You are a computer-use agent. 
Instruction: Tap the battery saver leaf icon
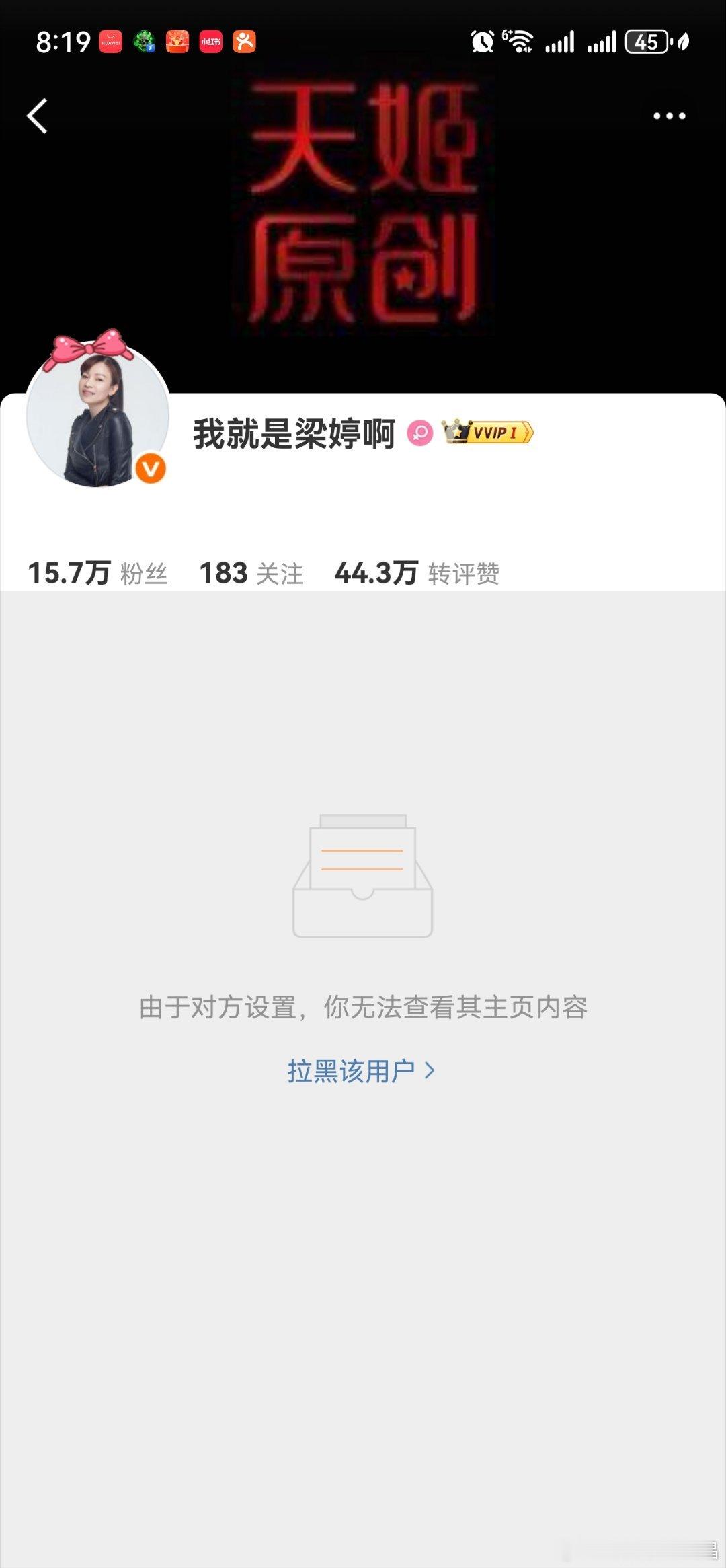click(683, 43)
